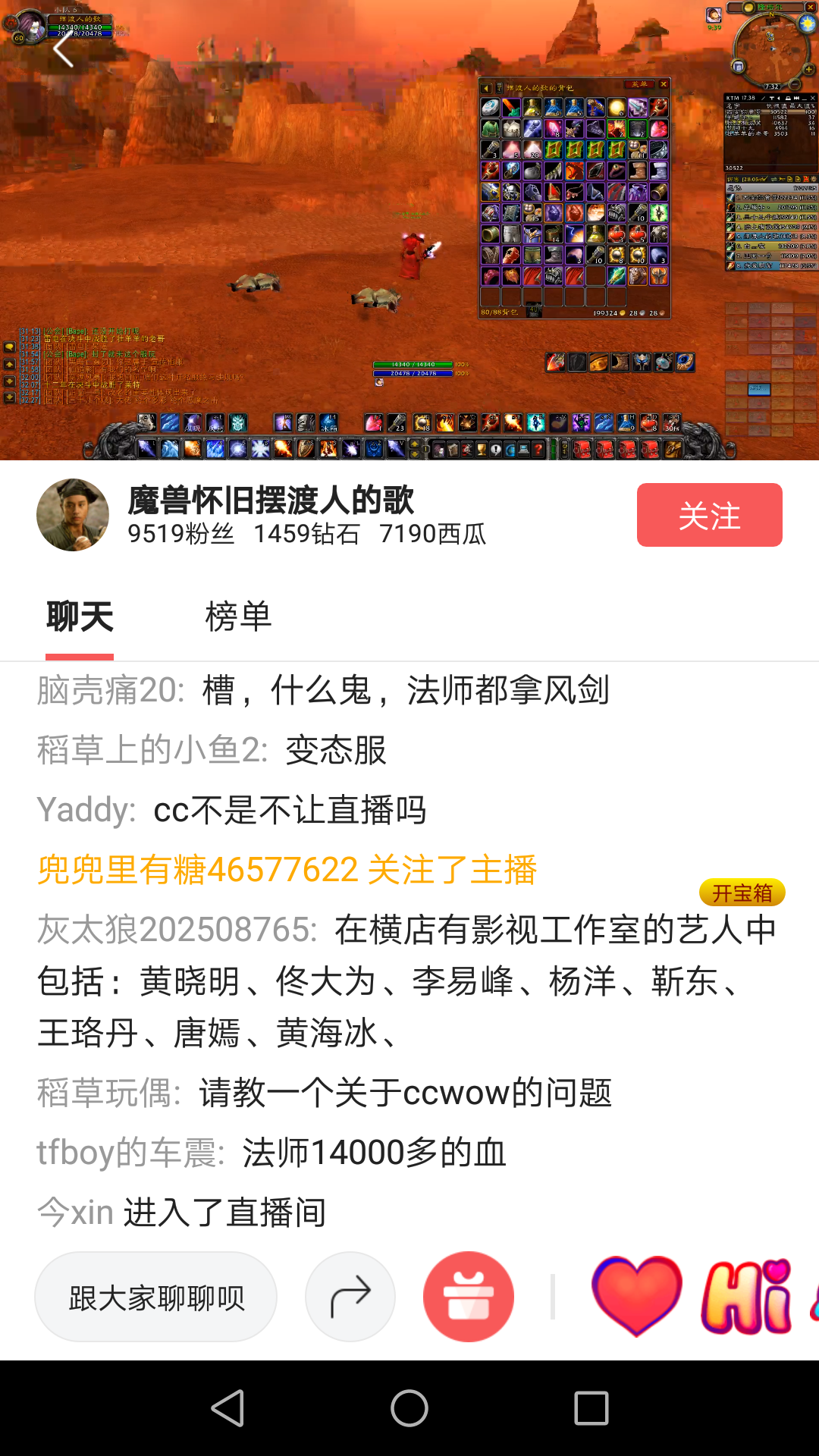Click the minimap day/night sun indicator
Screen dimensions: 819x1456
coord(806,23)
